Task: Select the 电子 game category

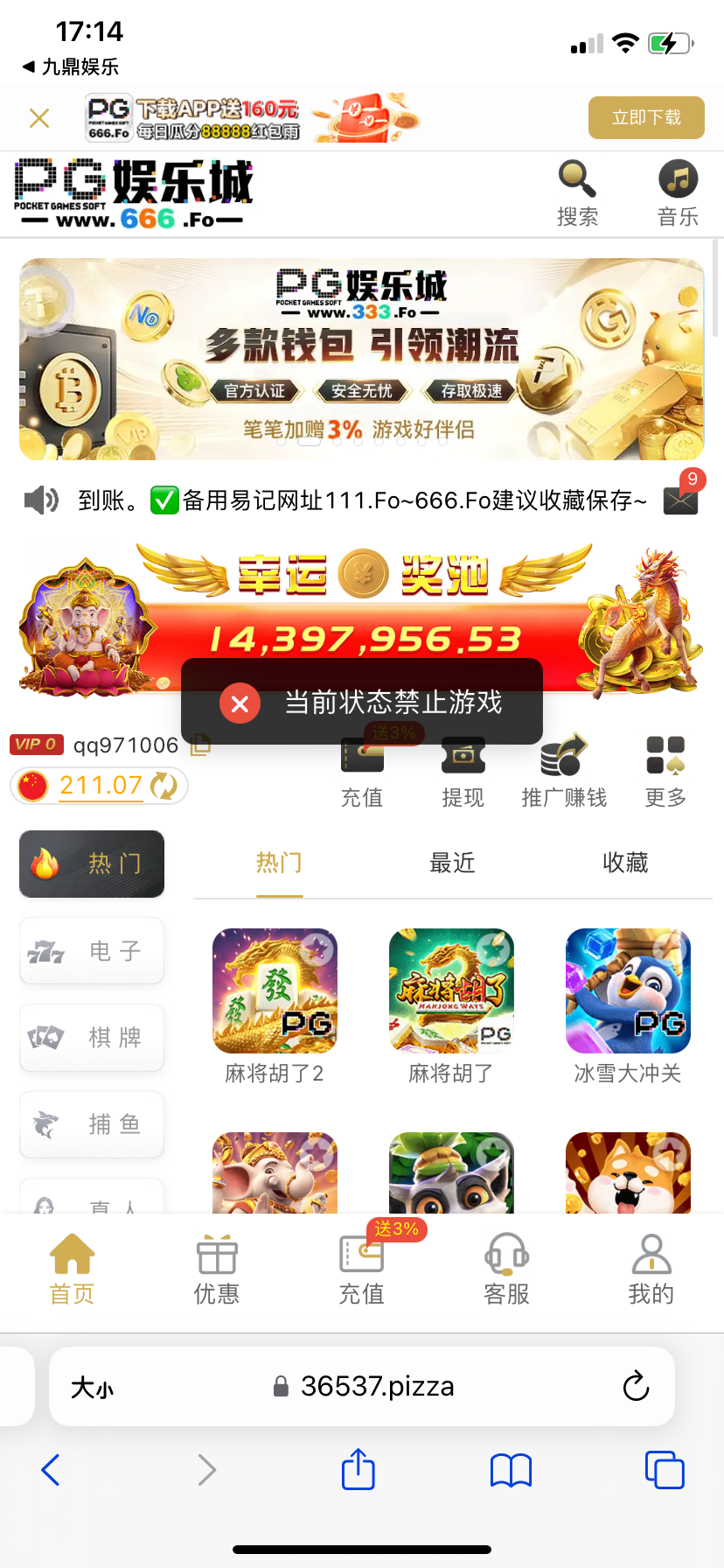Action: click(92, 951)
